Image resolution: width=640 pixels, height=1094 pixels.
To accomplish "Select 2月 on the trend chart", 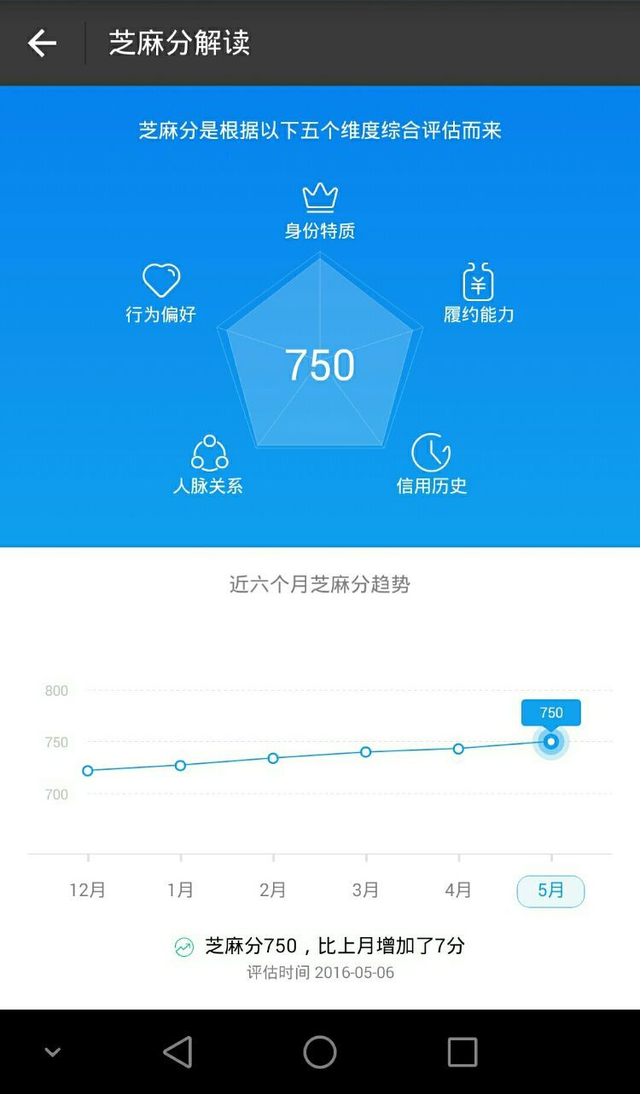I will tap(273, 890).
